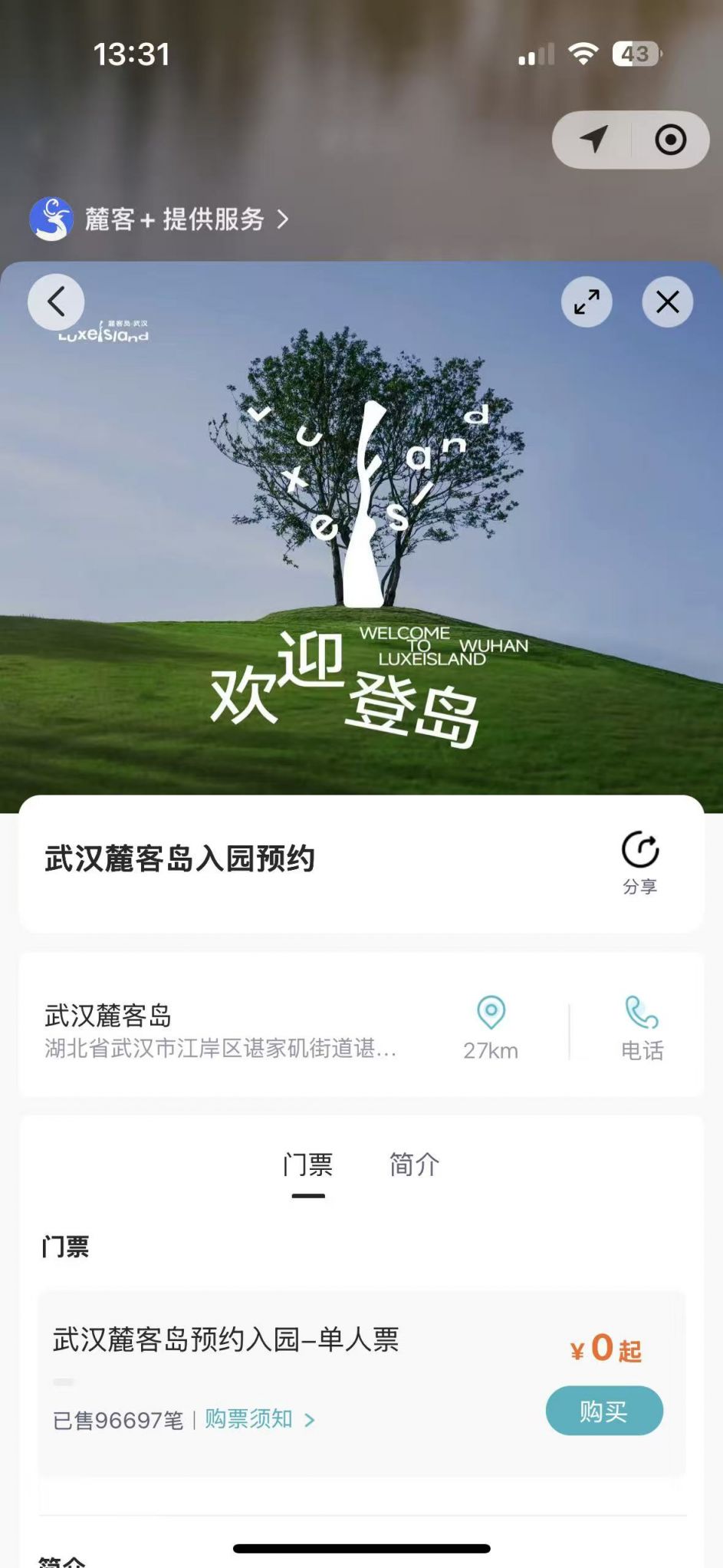The image size is (723, 1568).
Task: Close the Luxeisland panel
Action: (x=667, y=301)
